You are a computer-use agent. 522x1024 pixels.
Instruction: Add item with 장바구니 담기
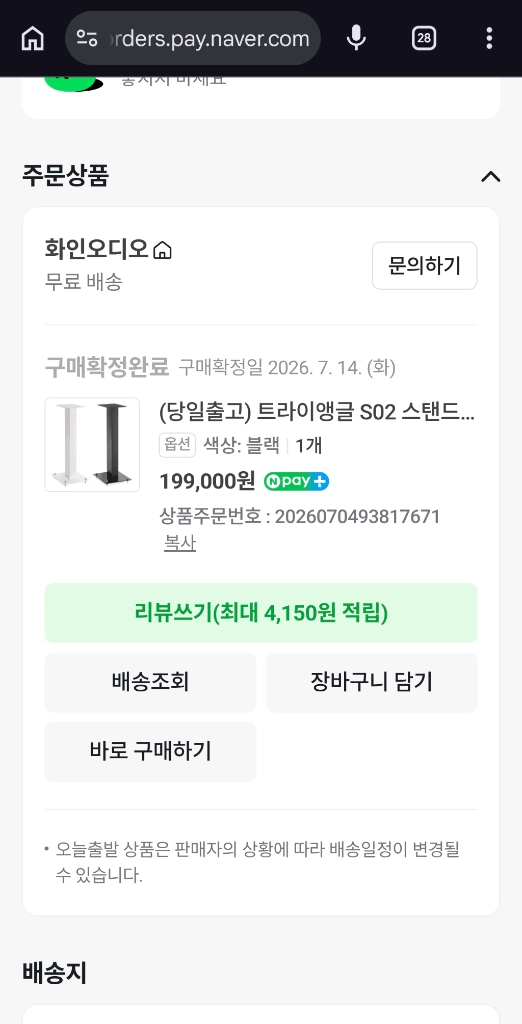371,682
